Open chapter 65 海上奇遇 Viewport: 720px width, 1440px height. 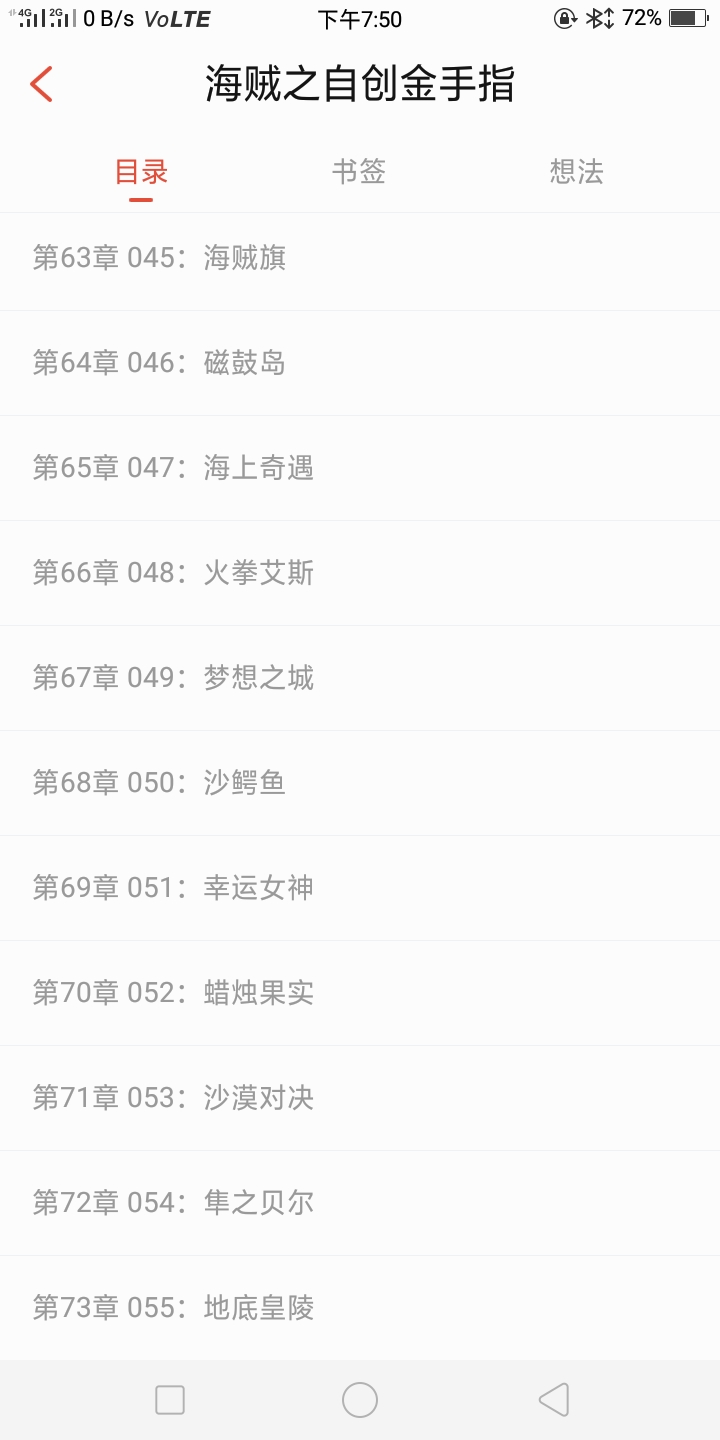coord(360,468)
